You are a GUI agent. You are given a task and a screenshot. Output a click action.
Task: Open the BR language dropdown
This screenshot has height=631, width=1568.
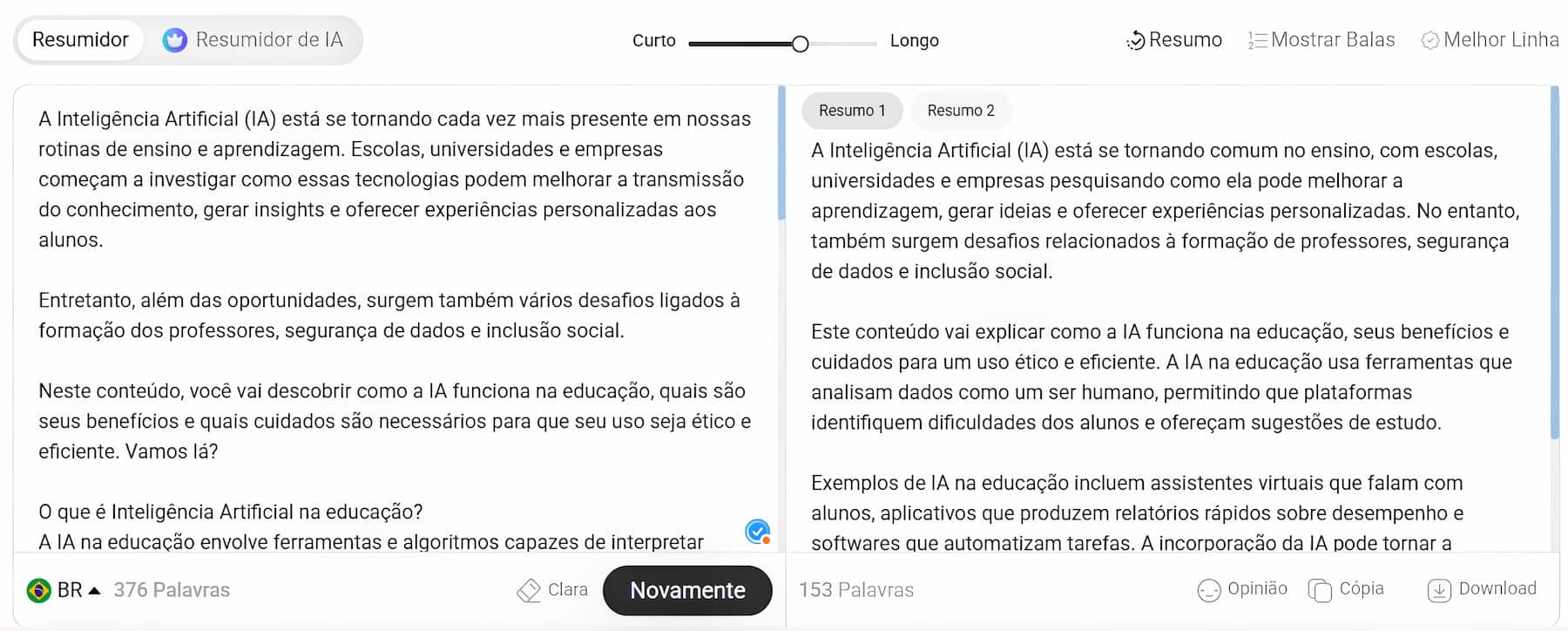point(64,590)
